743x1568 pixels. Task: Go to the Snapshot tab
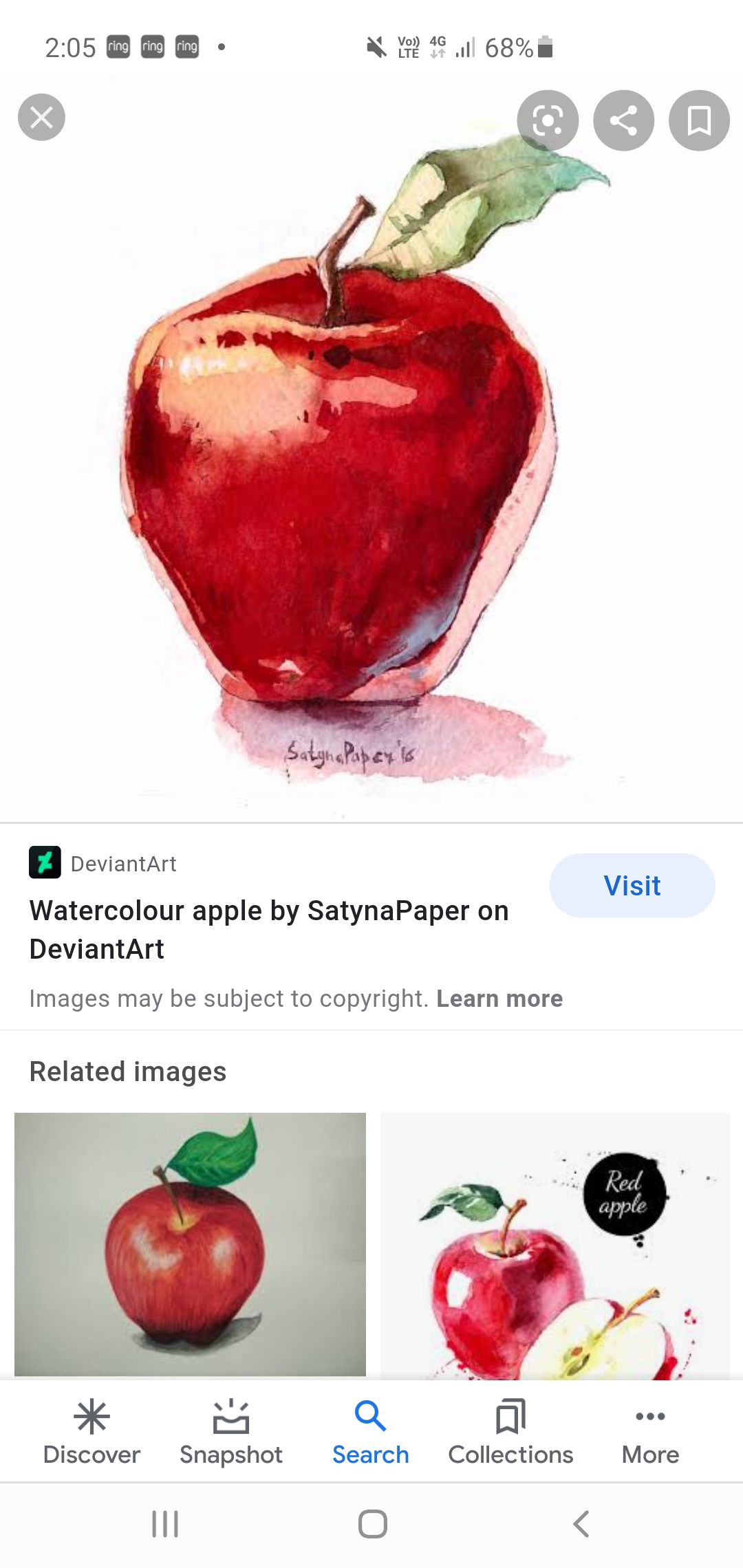pyautogui.click(x=231, y=1433)
